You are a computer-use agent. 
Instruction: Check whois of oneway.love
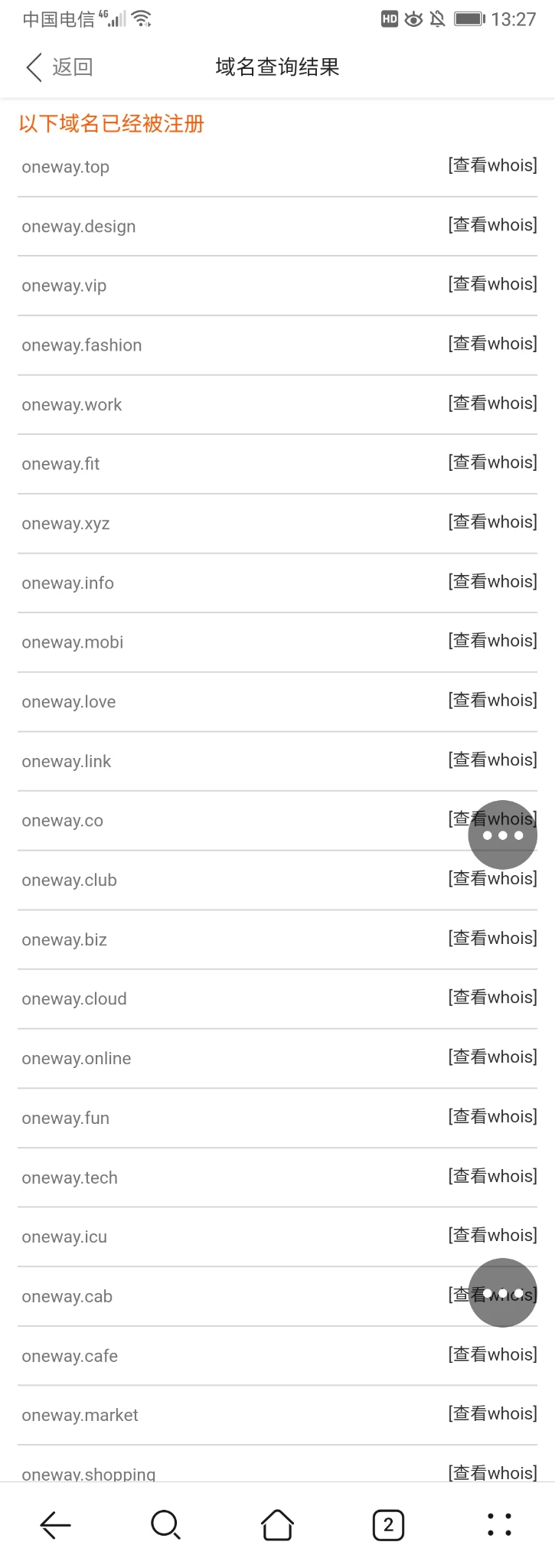click(492, 701)
